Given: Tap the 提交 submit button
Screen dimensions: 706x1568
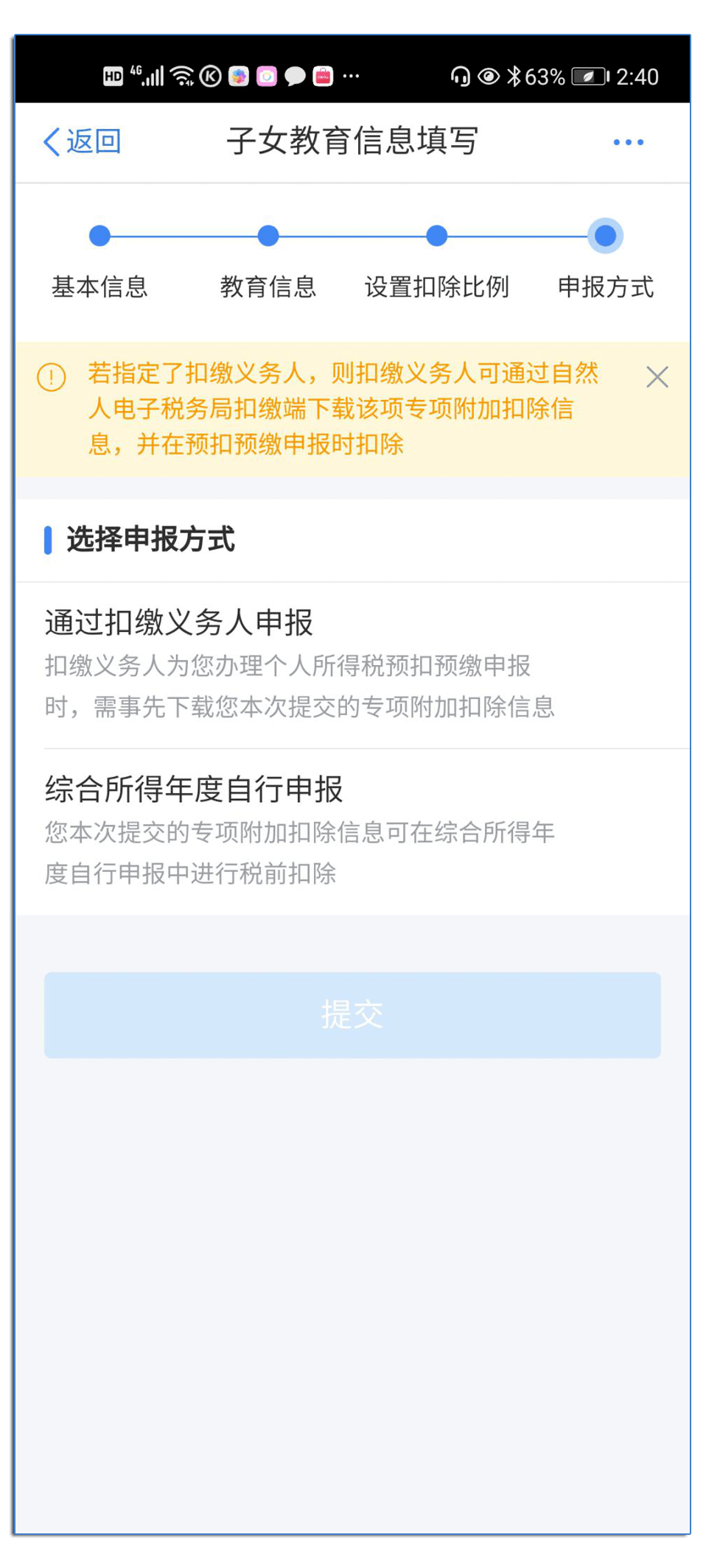Looking at the screenshot, I should [x=352, y=1014].
